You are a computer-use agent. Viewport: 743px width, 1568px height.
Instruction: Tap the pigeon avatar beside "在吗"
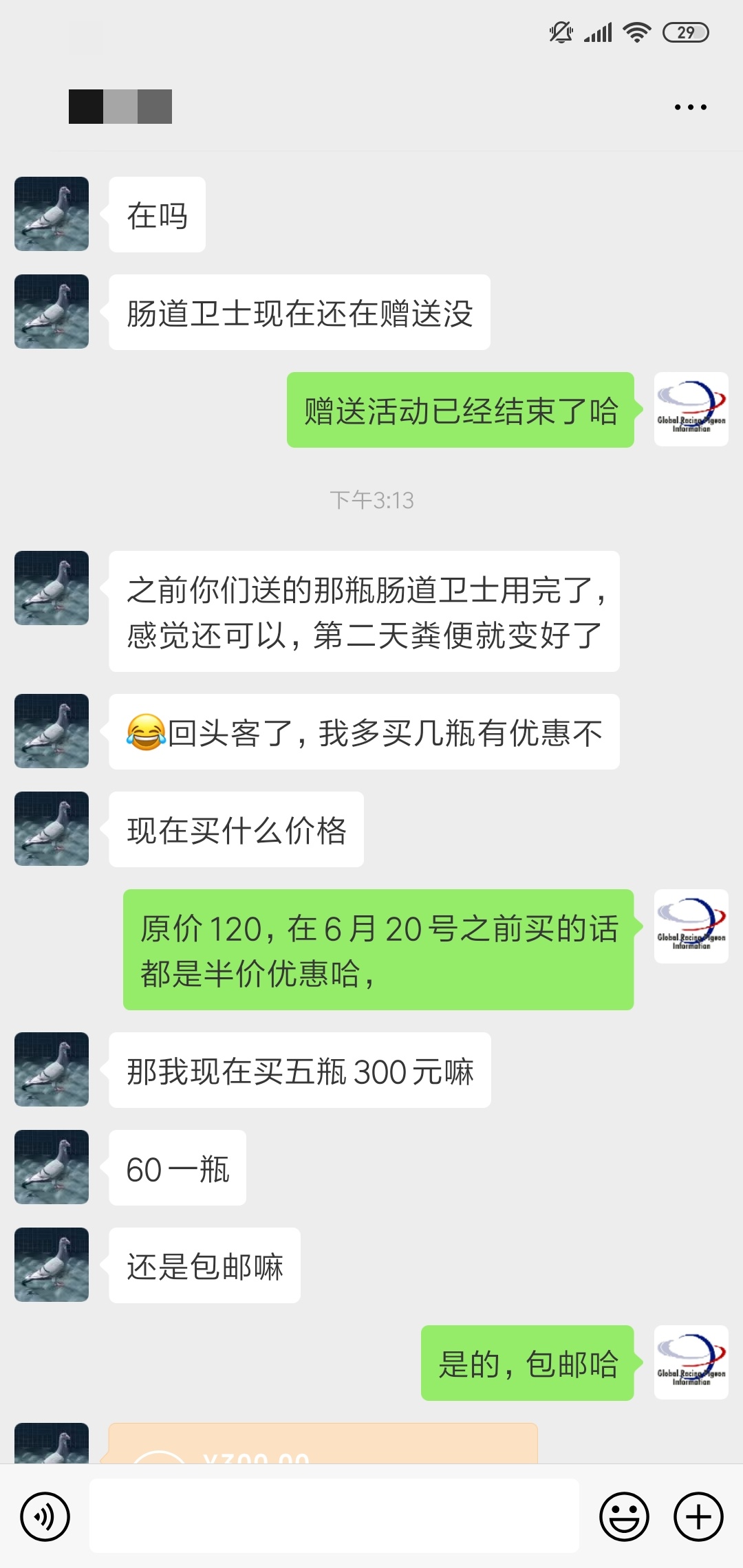point(52,214)
